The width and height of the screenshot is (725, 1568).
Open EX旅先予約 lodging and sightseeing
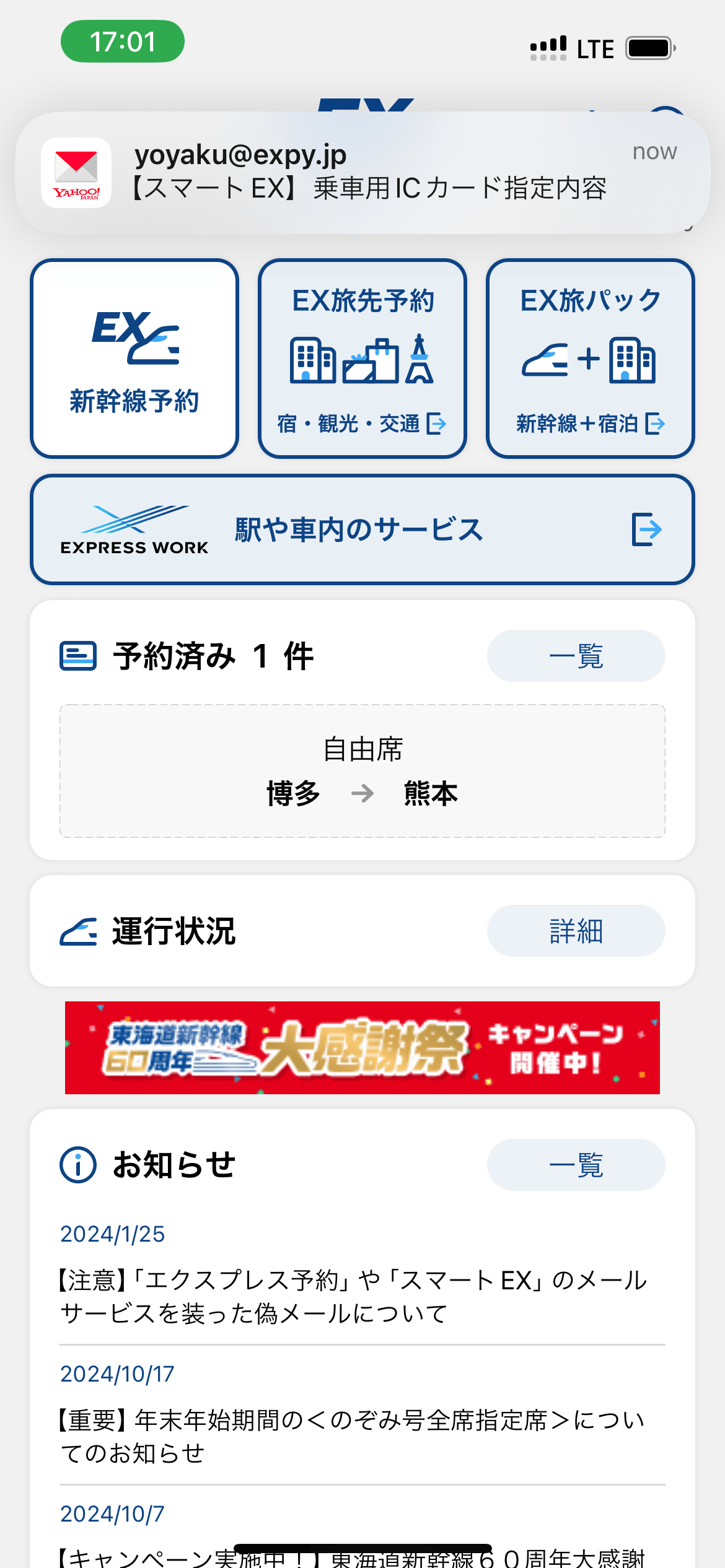(362, 359)
